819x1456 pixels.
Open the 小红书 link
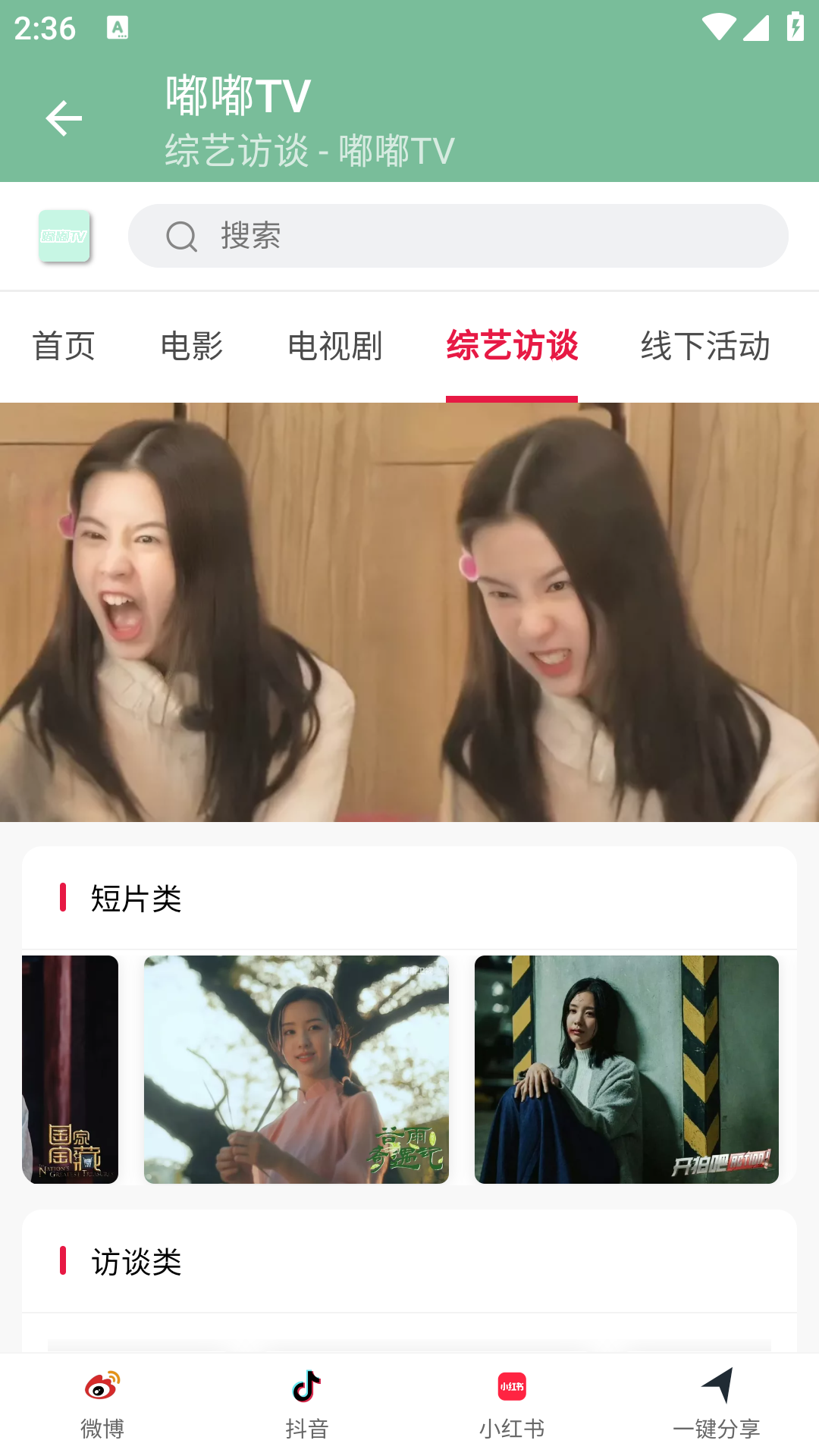click(512, 1404)
